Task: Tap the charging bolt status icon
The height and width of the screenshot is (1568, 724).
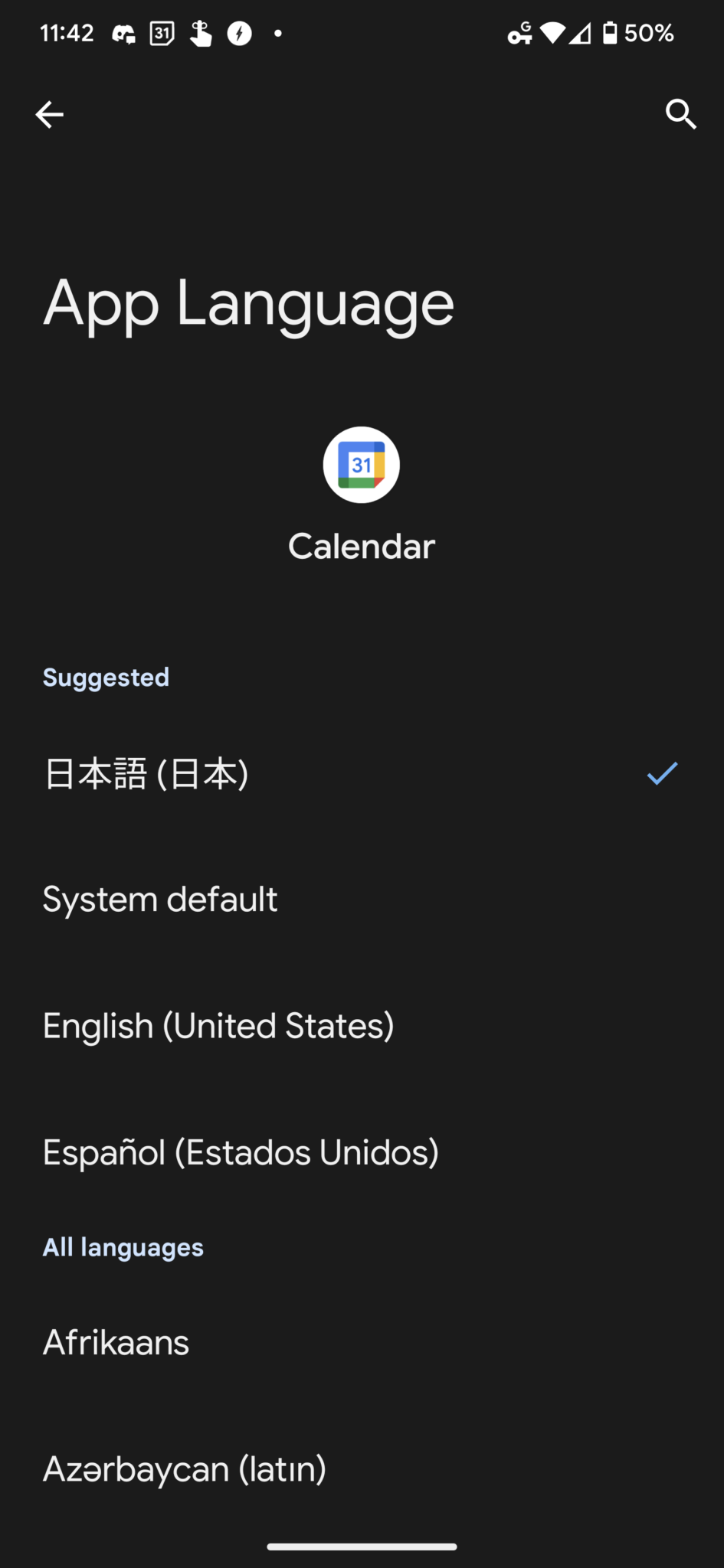Action: [239, 33]
